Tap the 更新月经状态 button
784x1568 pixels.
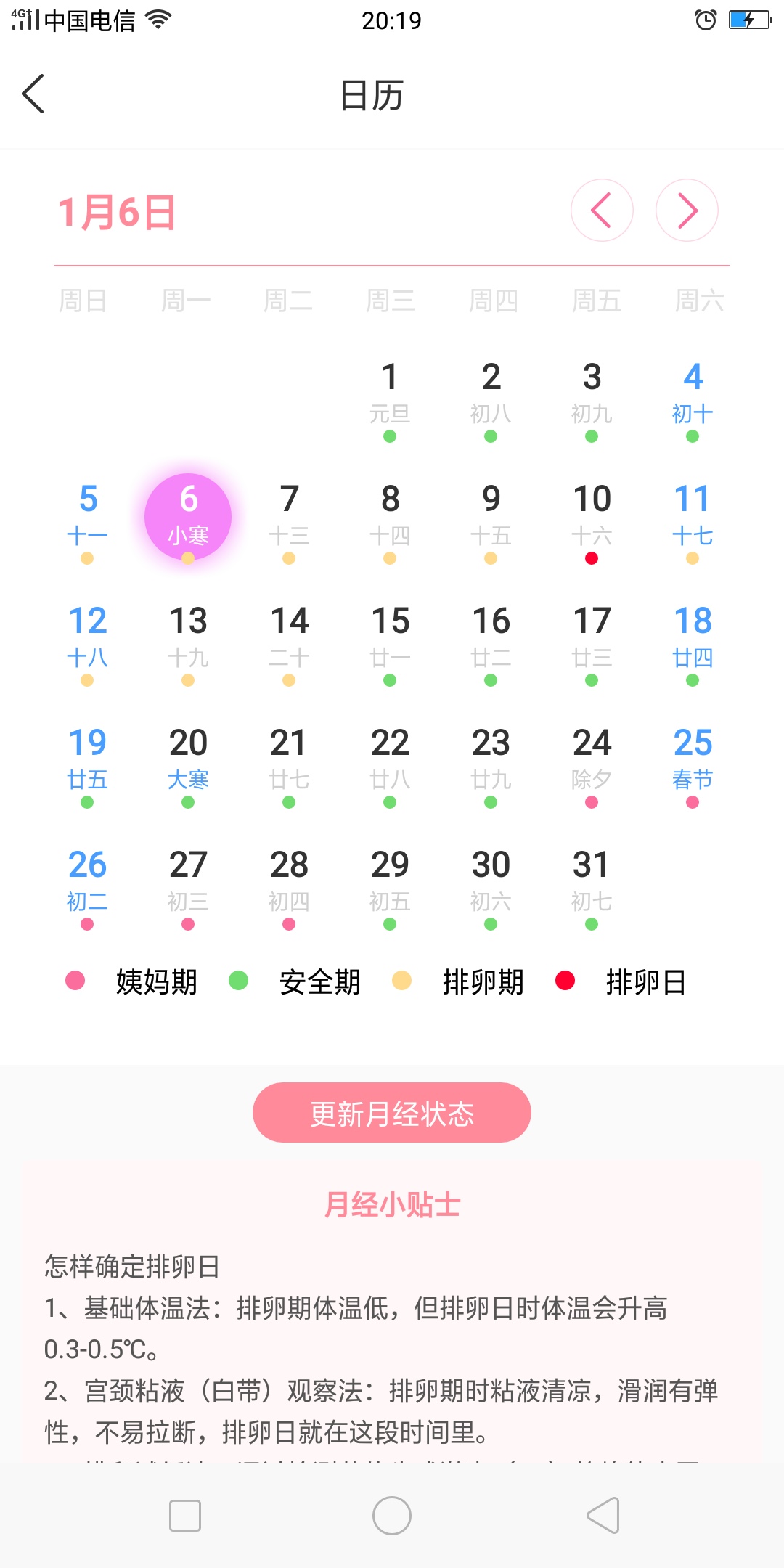click(x=392, y=1113)
